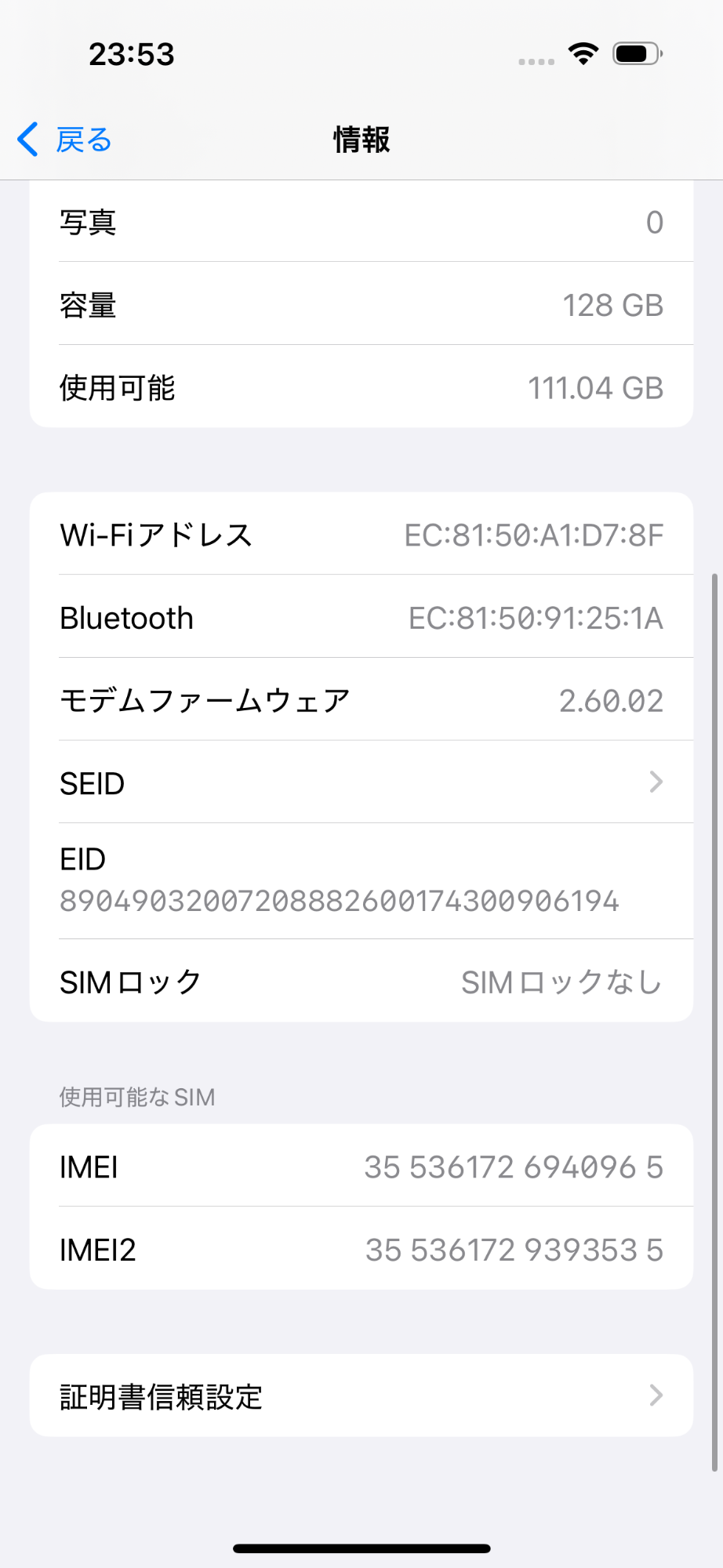Tap the back chevron arrow icon
This screenshot has height=1568, width=723.
point(27,139)
